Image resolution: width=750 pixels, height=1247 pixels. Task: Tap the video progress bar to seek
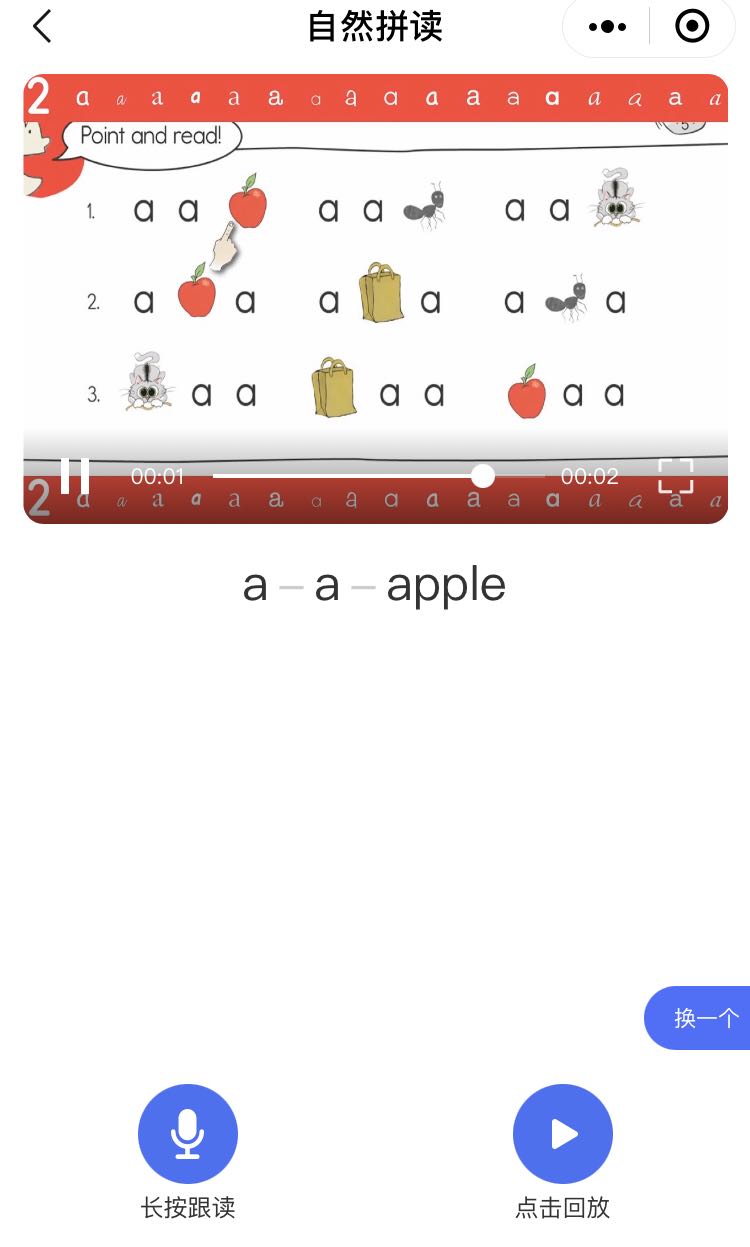click(x=380, y=476)
